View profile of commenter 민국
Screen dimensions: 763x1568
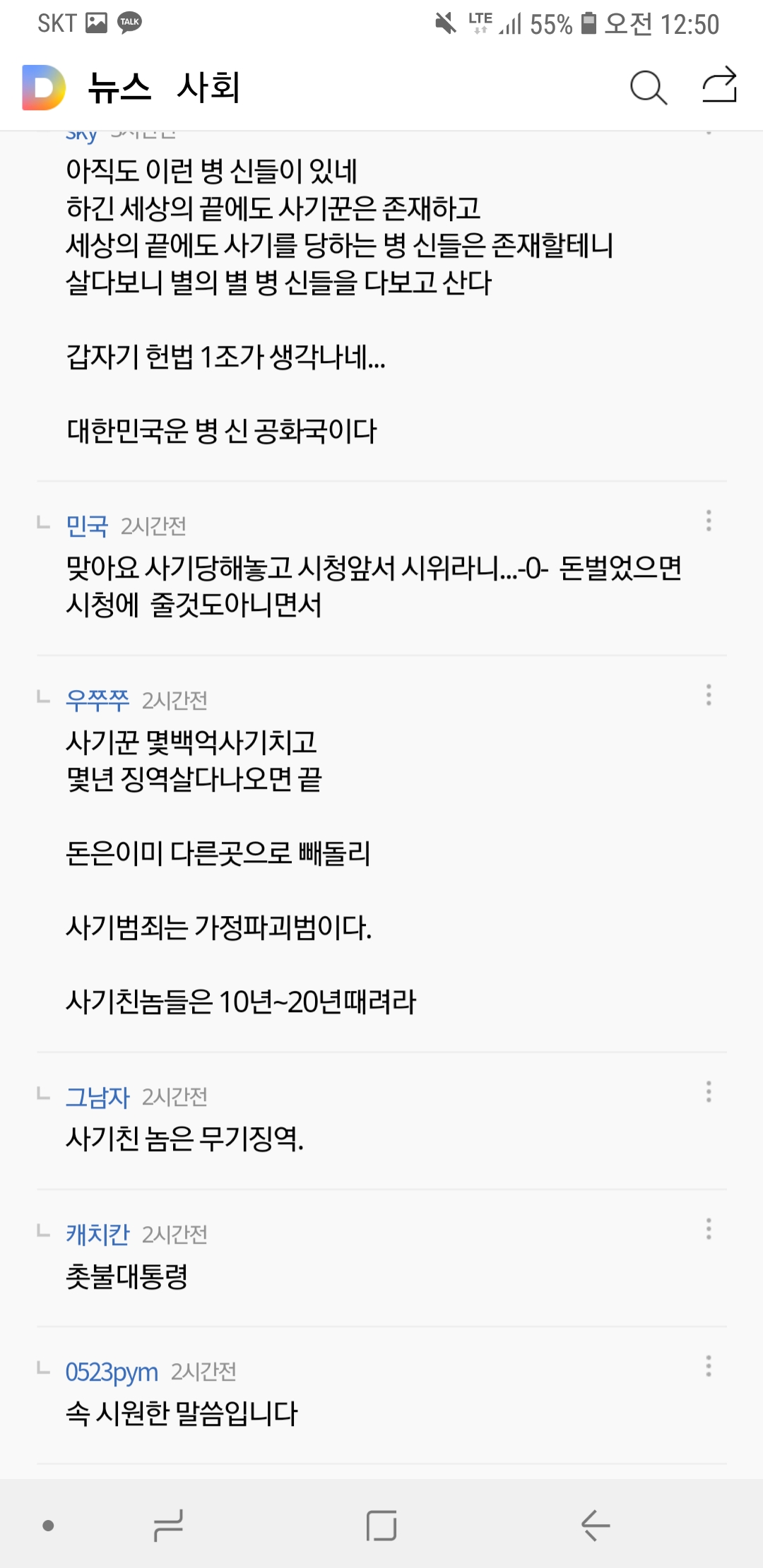[x=87, y=525]
